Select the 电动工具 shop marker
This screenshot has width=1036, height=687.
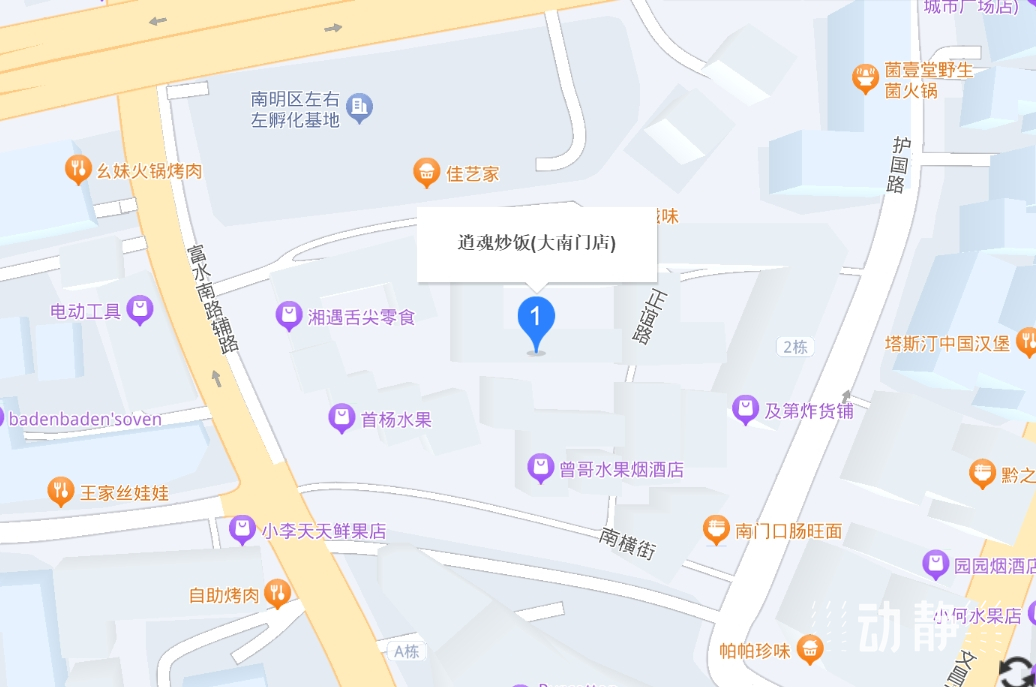[x=141, y=310]
